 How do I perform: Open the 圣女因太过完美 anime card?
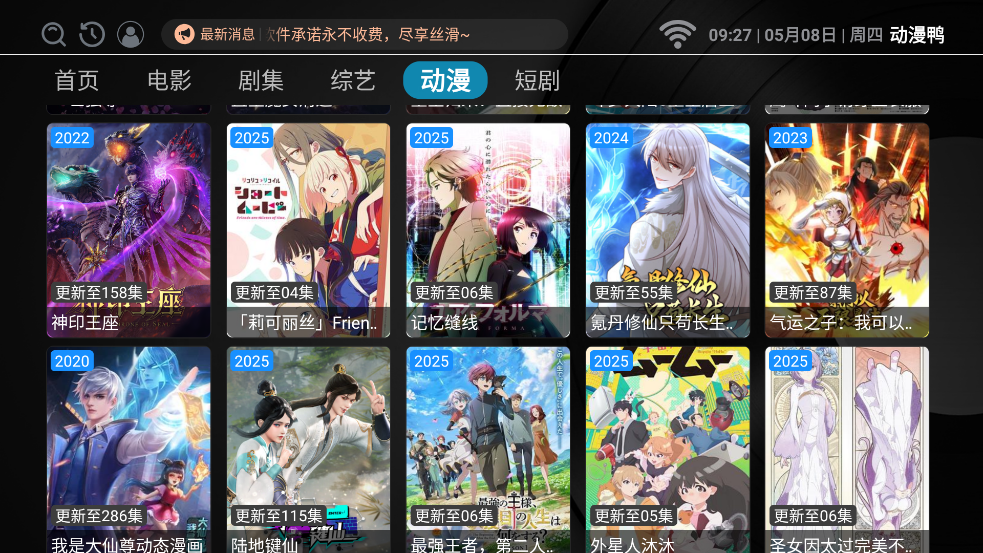[x=847, y=450]
